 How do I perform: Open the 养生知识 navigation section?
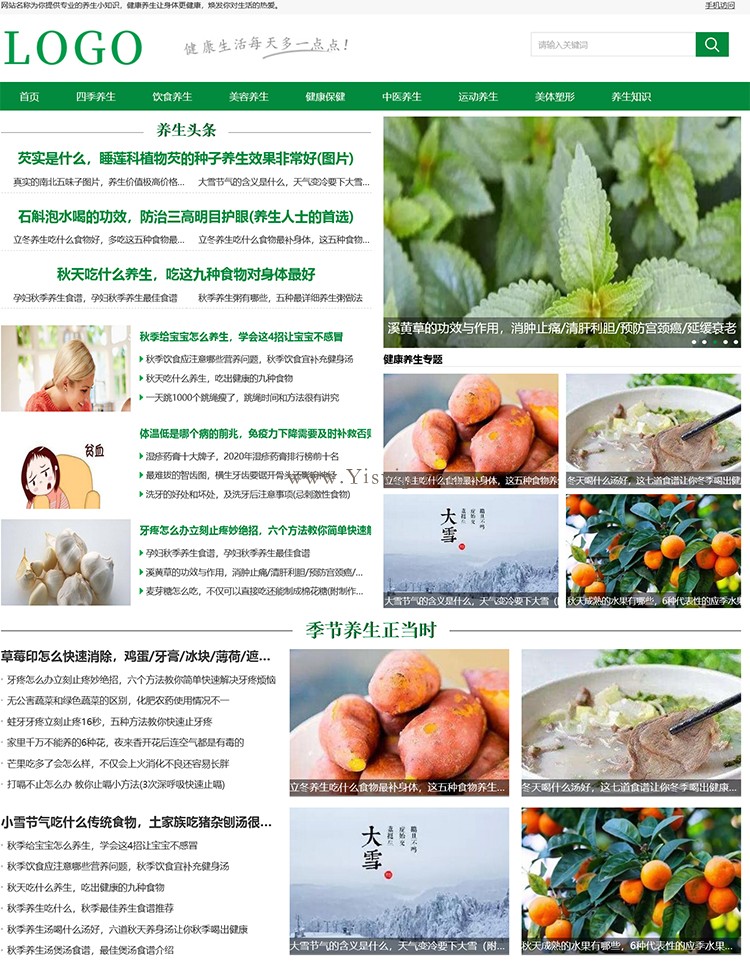point(631,97)
